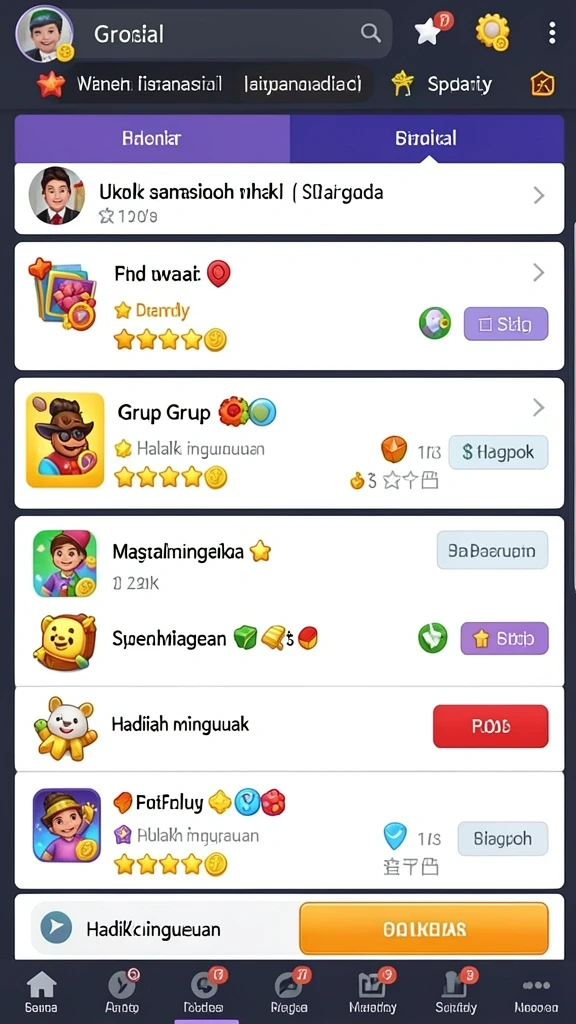576x1024 pixels.
Task: Open the Grup Grup card
Action: click(289, 443)
